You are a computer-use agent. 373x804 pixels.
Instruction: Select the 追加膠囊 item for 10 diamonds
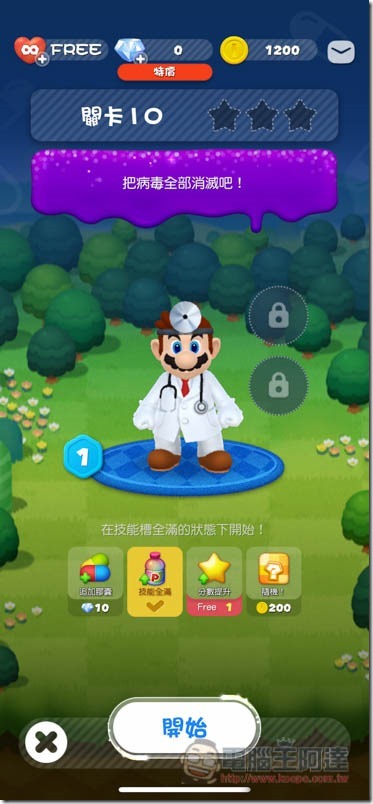[x=95, y=581]
